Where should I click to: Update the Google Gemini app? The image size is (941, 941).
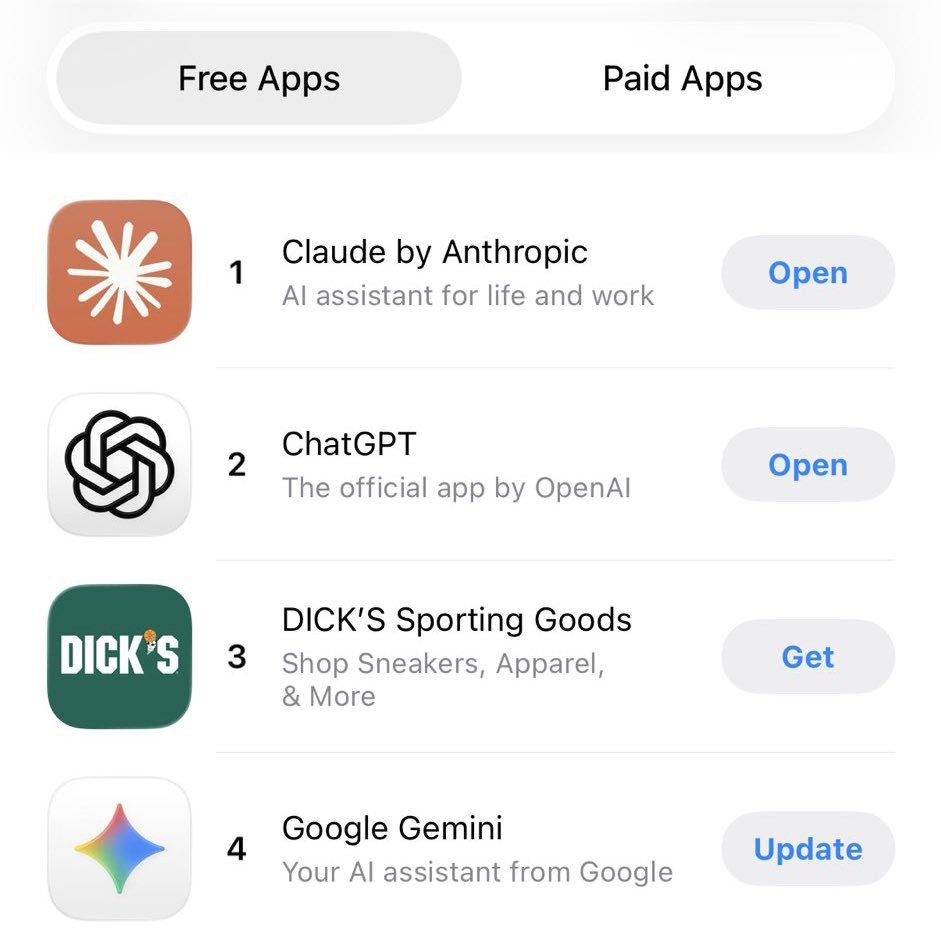point(807,849)
